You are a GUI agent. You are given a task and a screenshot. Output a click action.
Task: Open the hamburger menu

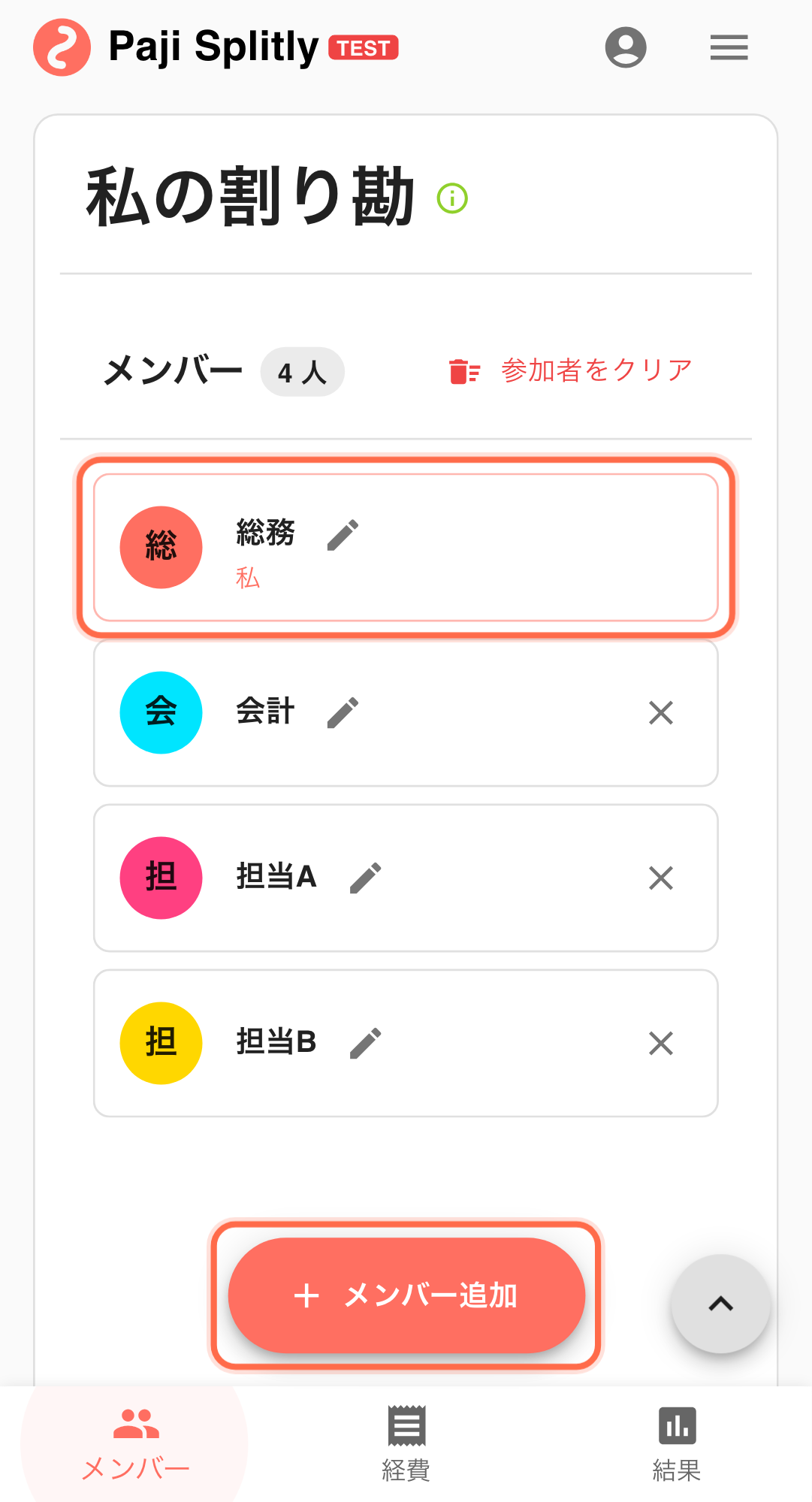tap(729, 47)
